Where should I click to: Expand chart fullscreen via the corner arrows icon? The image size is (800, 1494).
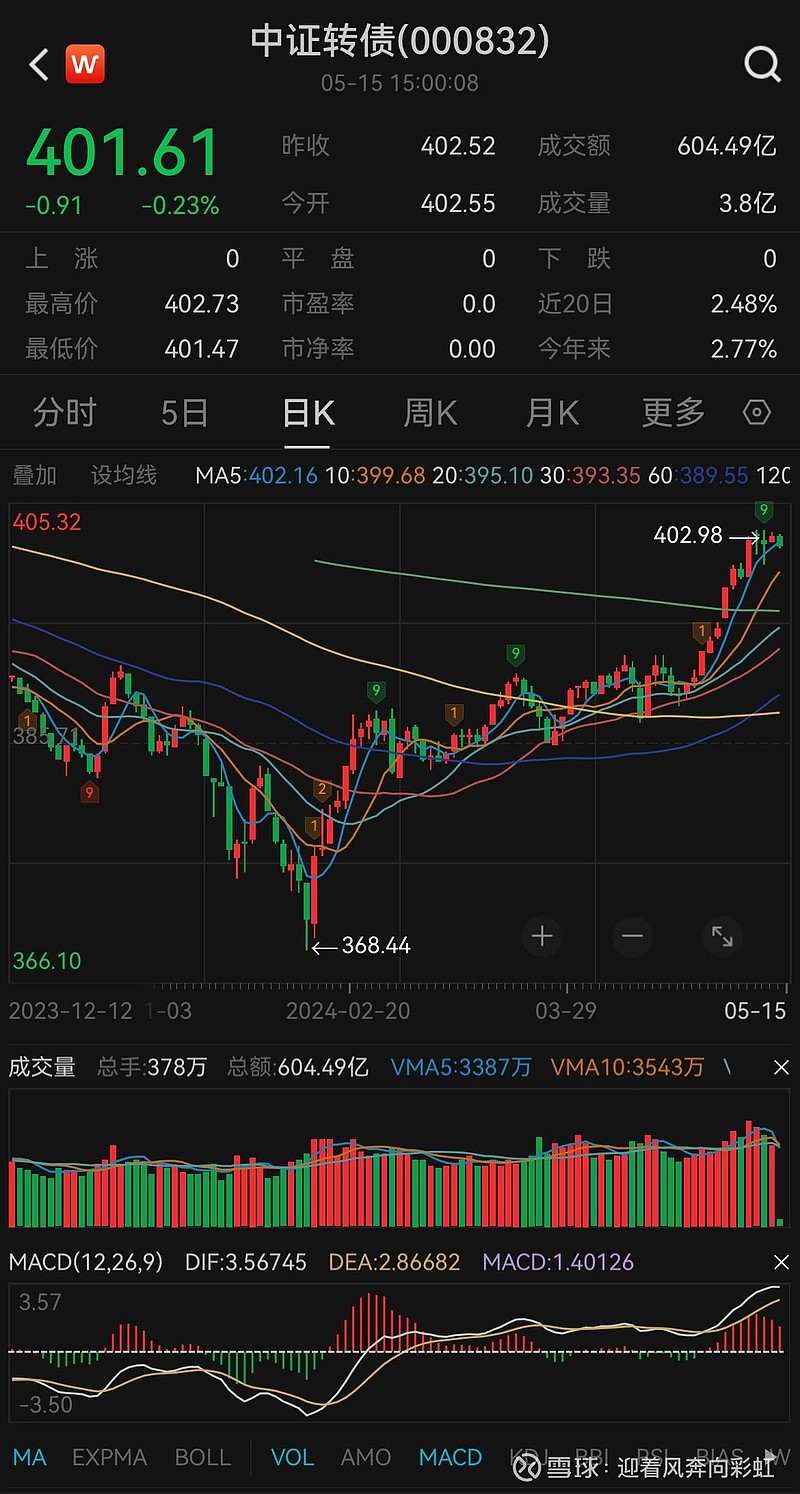pyautogui.click(x=722, y=938)
